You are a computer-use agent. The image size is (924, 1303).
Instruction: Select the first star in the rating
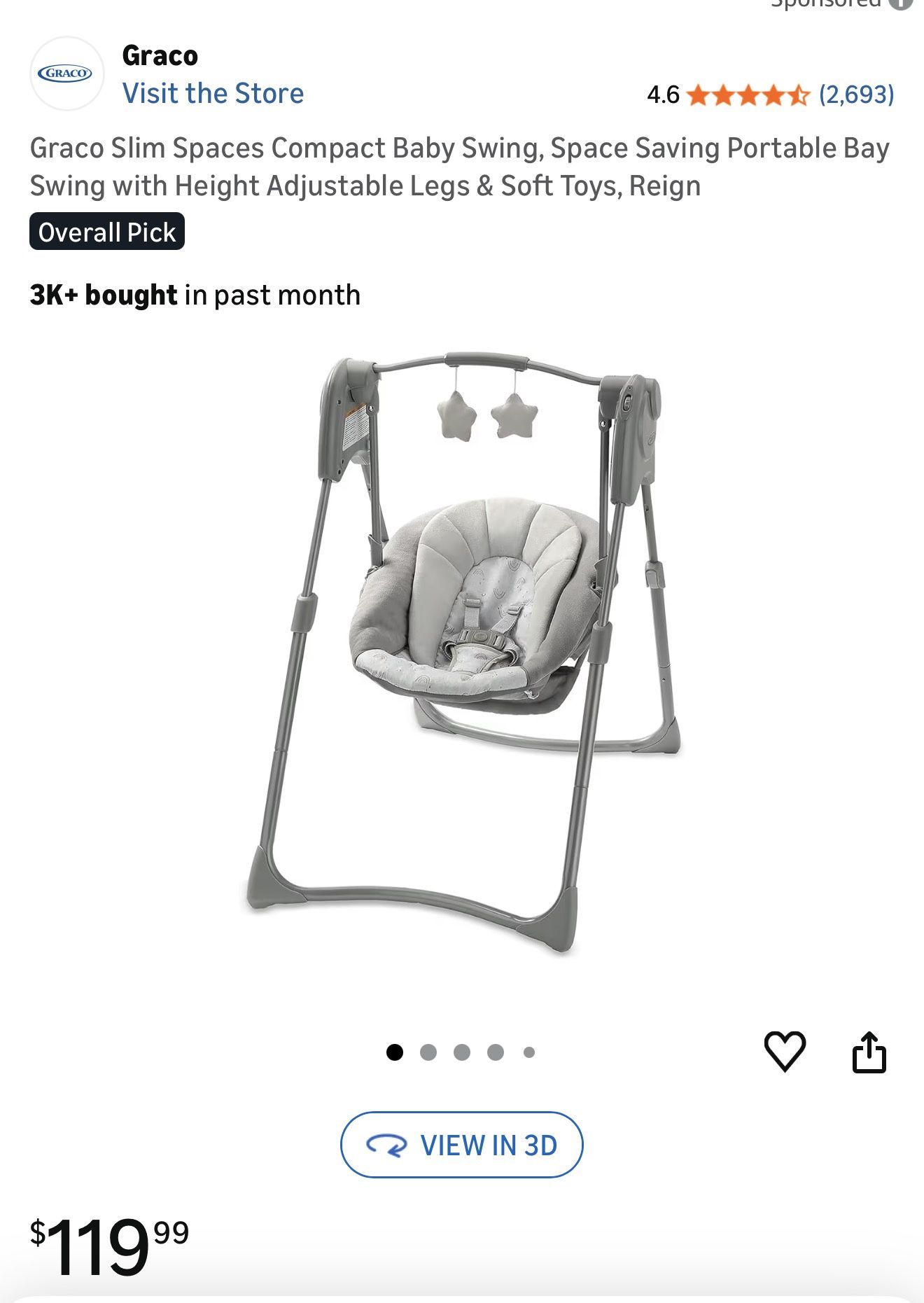click(696, 93)
